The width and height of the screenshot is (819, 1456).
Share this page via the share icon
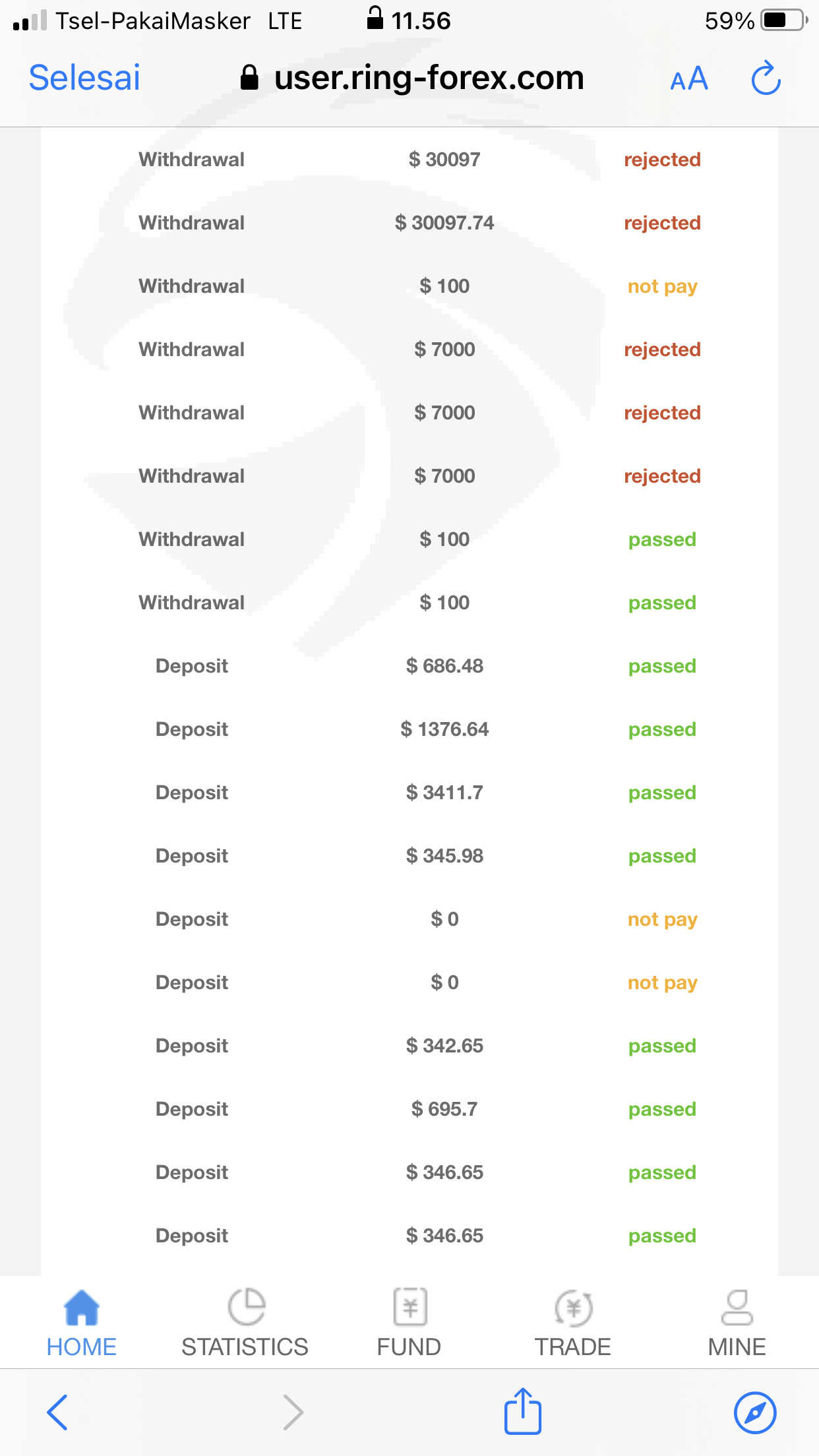[x=523, y=1410]
